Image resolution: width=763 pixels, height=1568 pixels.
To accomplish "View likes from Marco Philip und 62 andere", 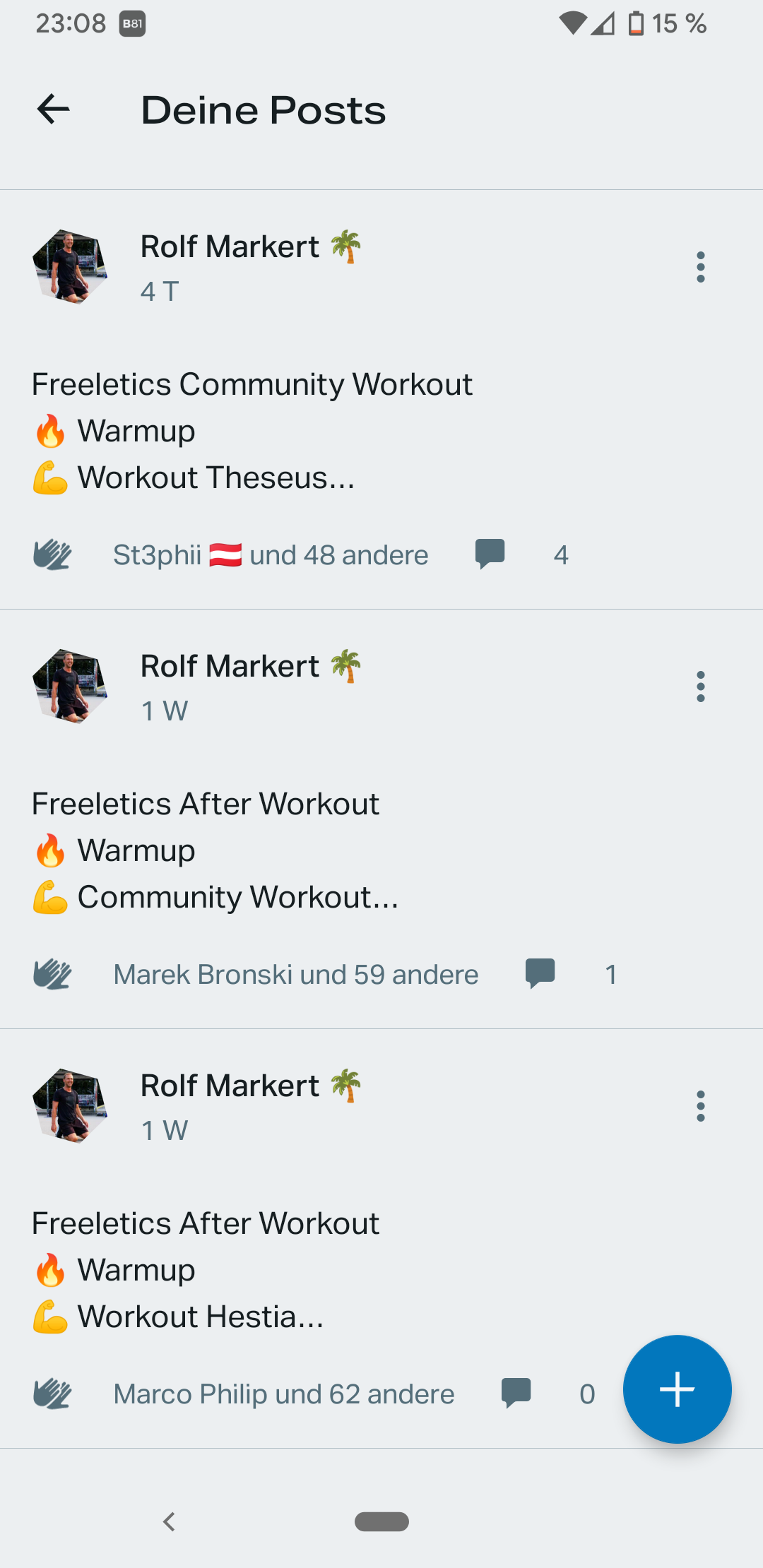I will coord(284,1394).
